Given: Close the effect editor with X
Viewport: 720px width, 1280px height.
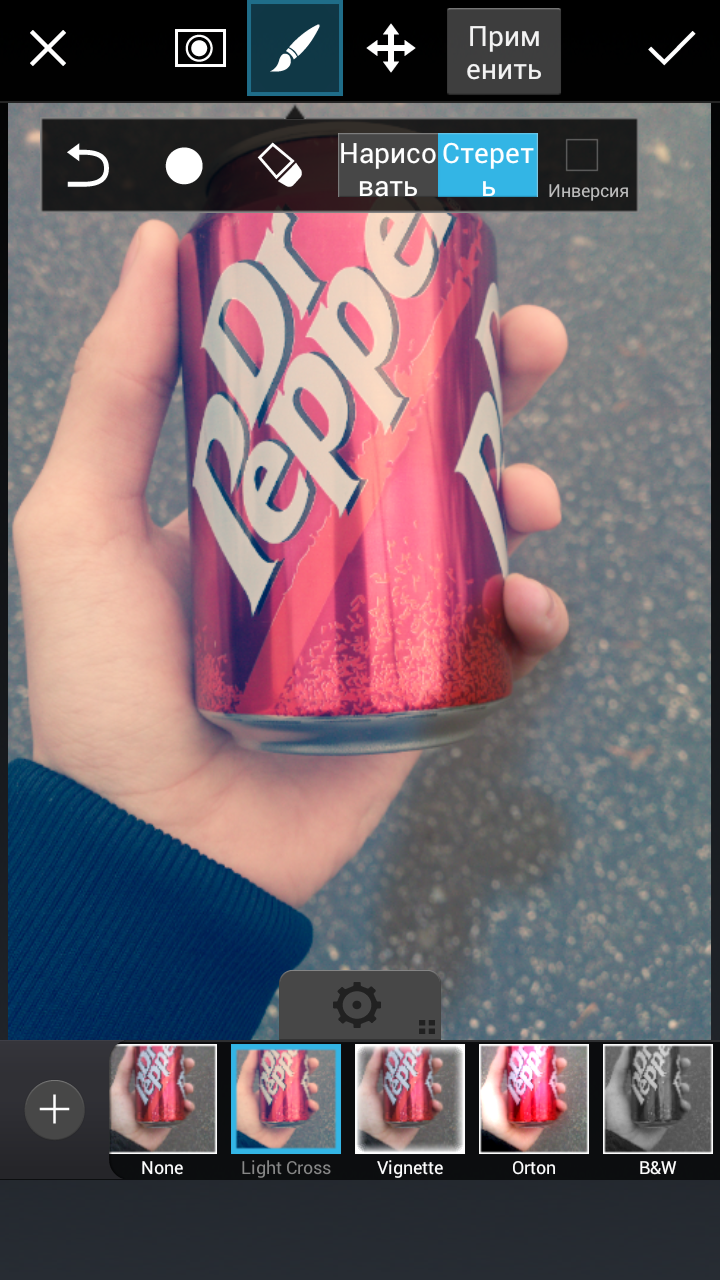Looking at the screenshot, I should [47, 48].
